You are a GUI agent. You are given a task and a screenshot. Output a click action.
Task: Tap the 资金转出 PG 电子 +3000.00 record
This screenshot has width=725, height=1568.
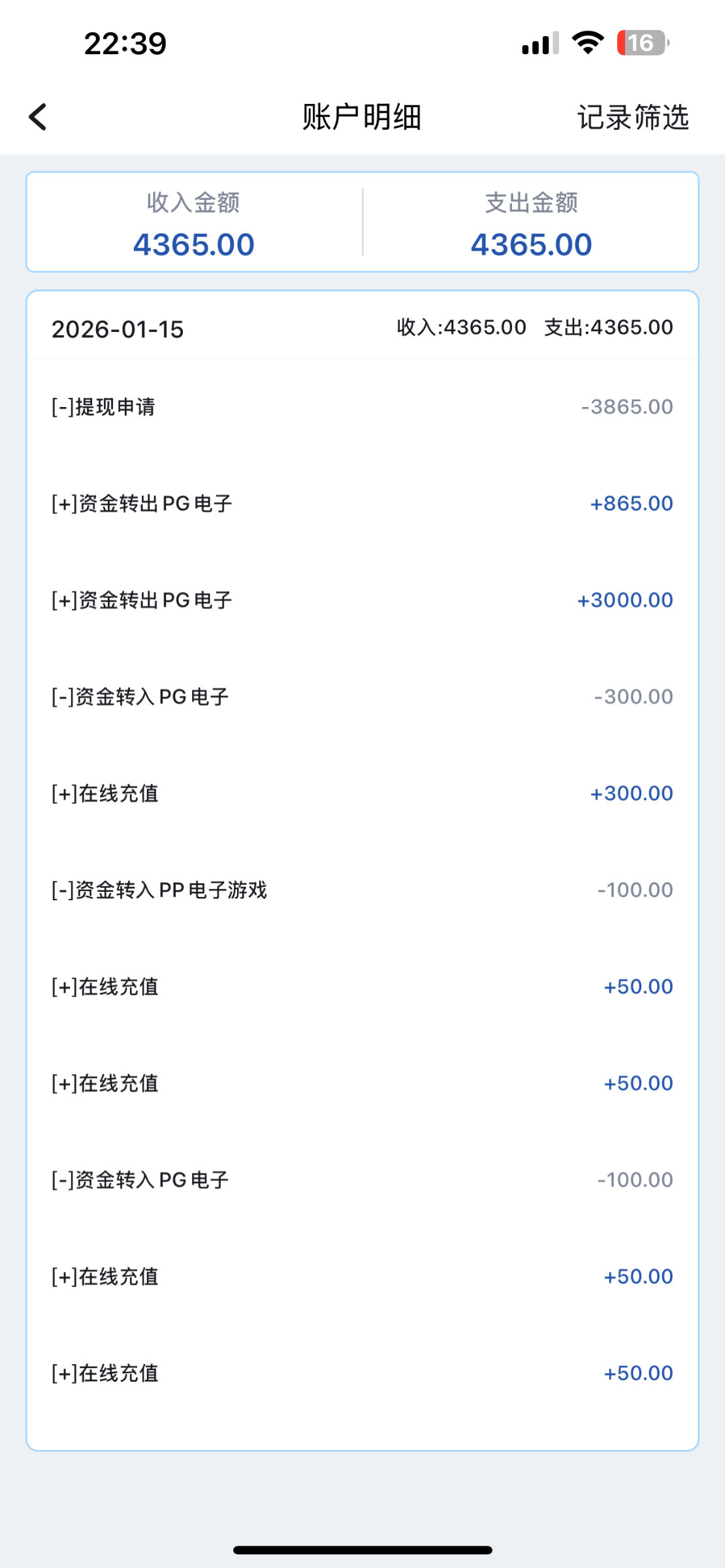[x=362, y=600]
